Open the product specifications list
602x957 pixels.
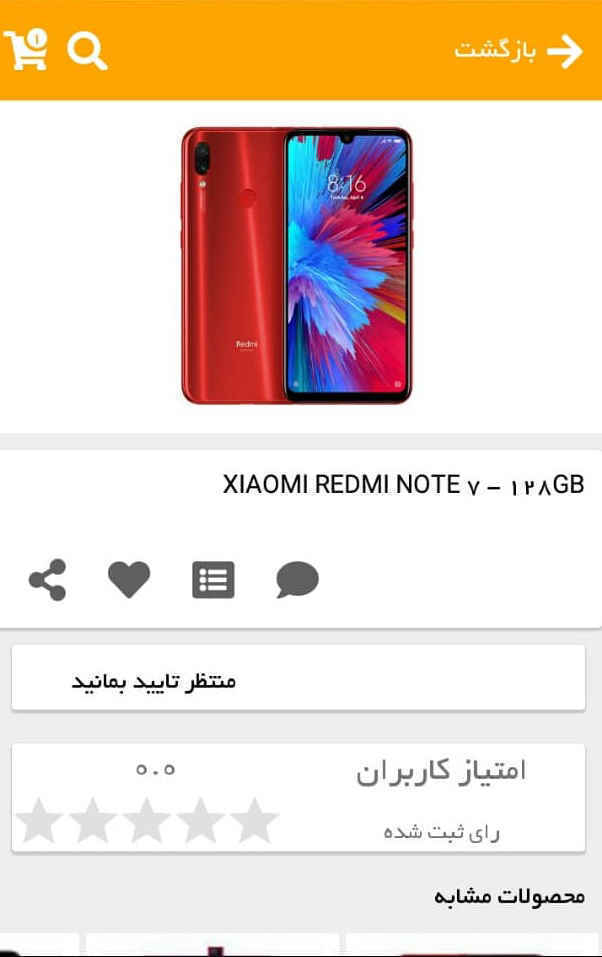point(213,580)
